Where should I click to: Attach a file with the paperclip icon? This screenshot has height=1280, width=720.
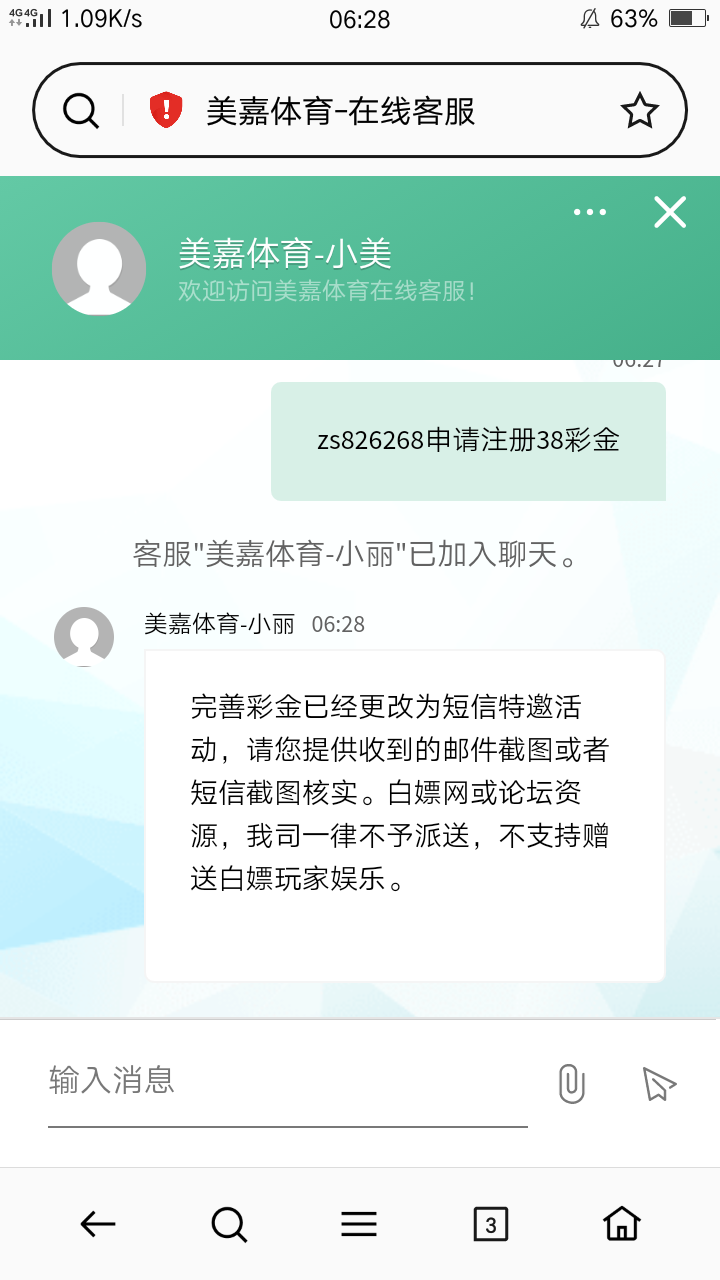(x=571, y=1084)
